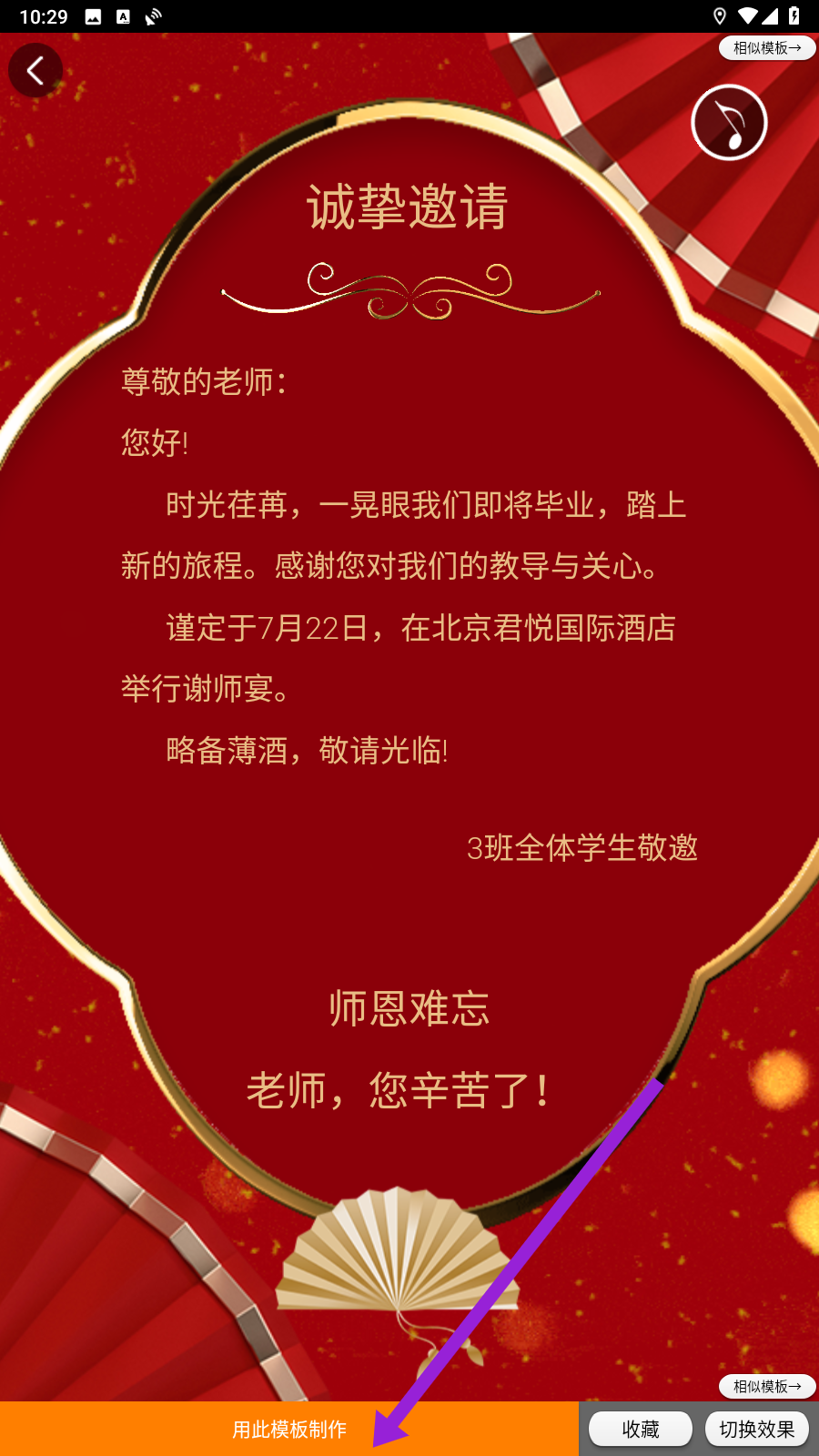Viewport: 819px width, 1456px height.
Task: Tap 用此模板制作 to use this template
Action: tap(289, 1429)
